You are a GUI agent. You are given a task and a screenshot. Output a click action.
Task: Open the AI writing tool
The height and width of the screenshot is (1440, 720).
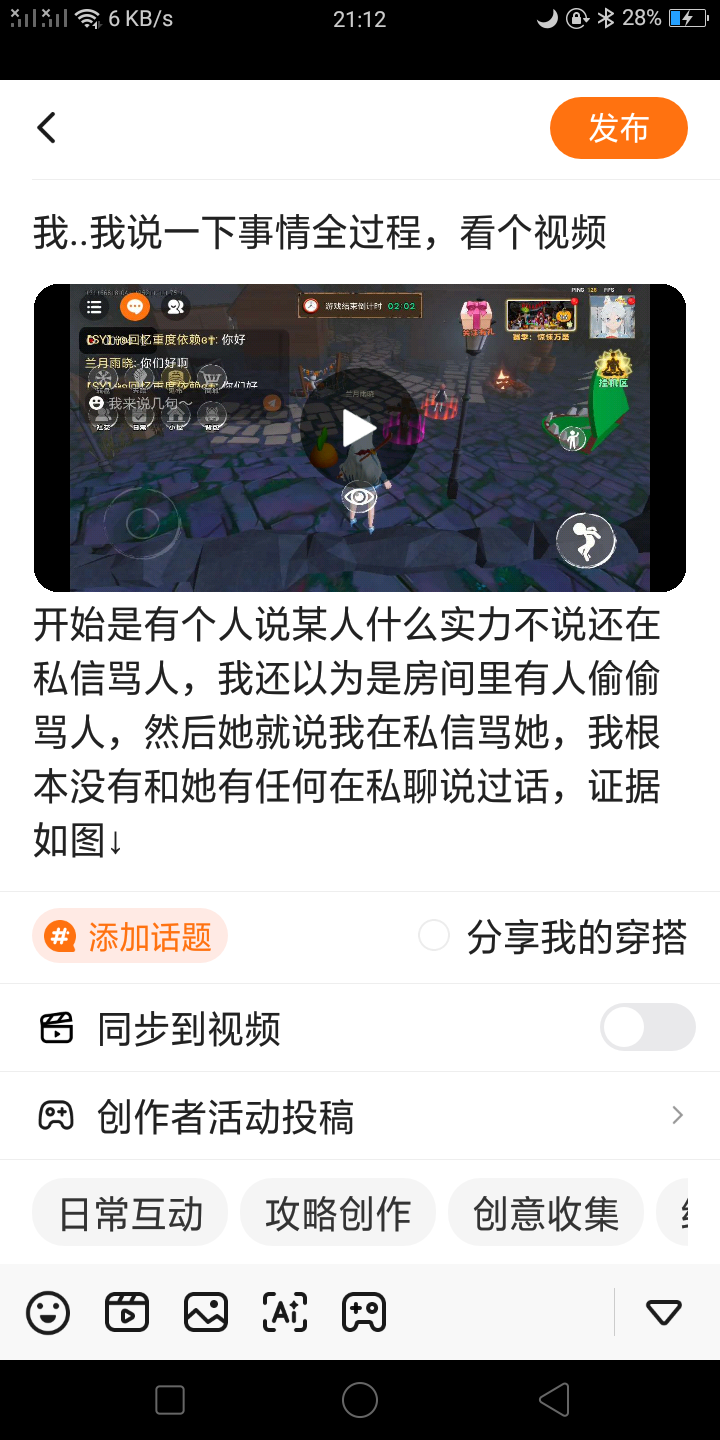284,1312
